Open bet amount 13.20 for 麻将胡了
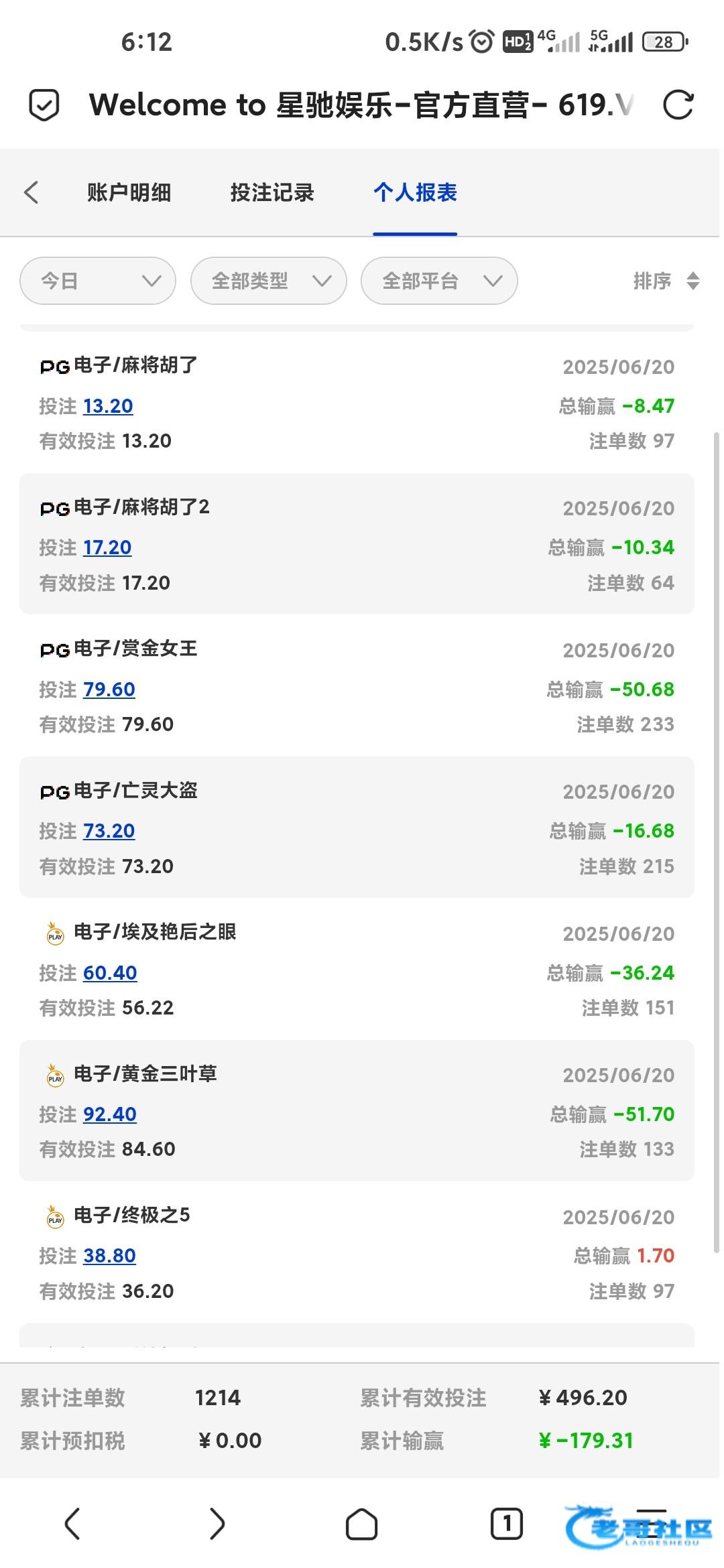This screenshot has height=1568, width=724. [x=108, y=406]
